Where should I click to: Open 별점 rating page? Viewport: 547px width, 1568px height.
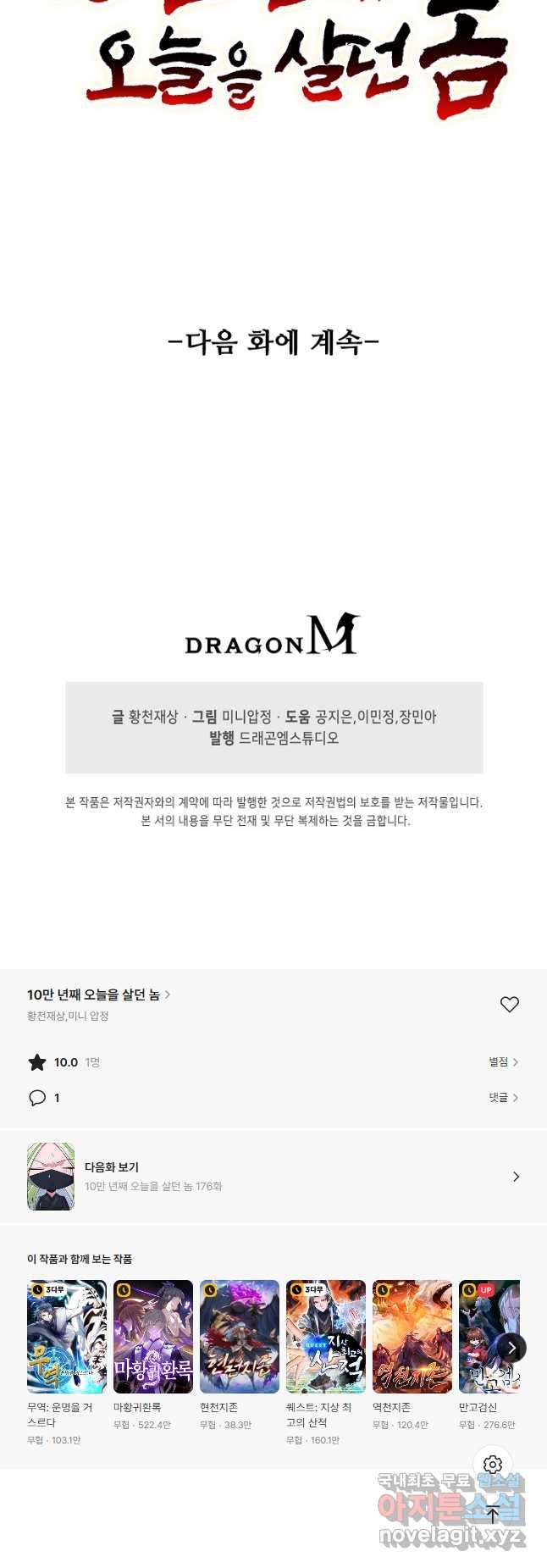[x=503, y=1061]
